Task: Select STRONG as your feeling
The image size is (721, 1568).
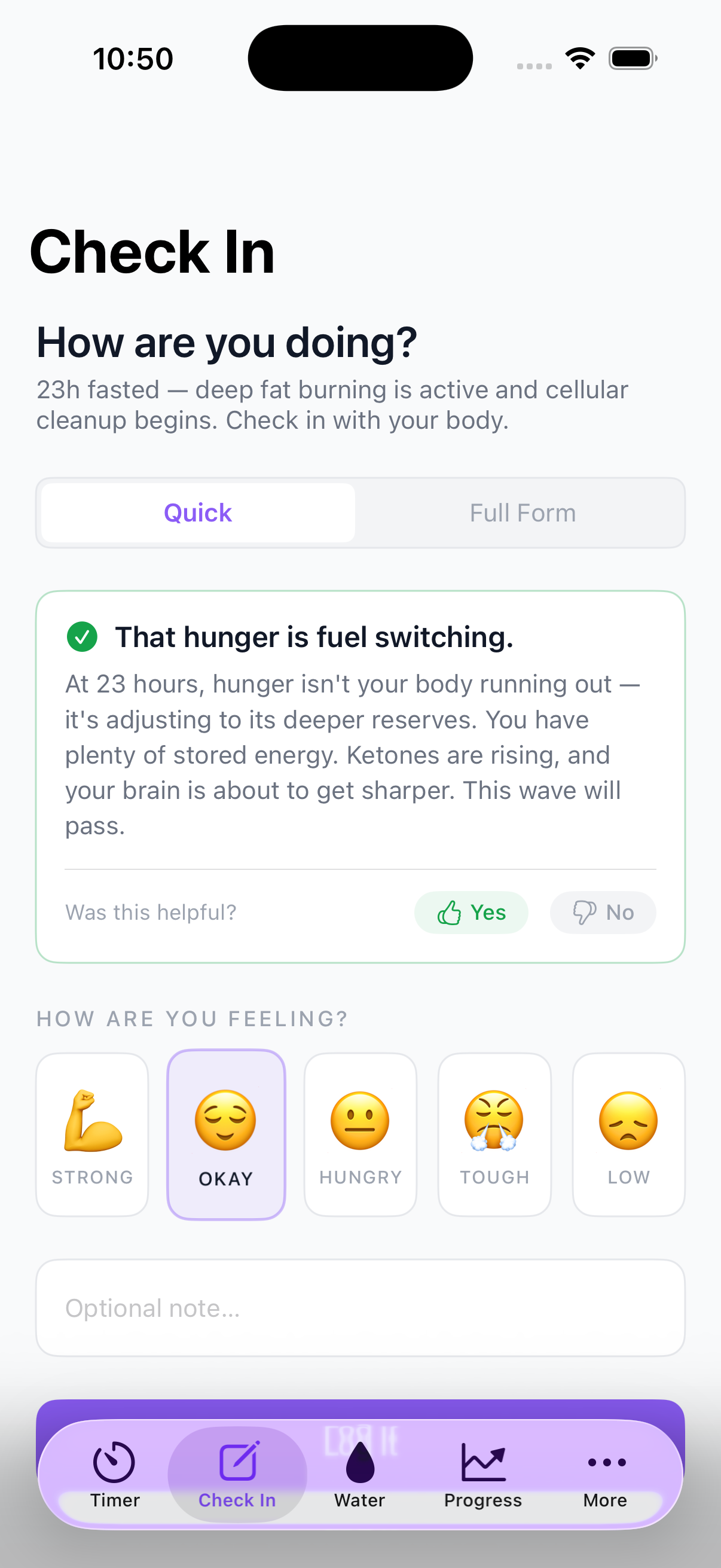Action: (x=91, y=1133)
